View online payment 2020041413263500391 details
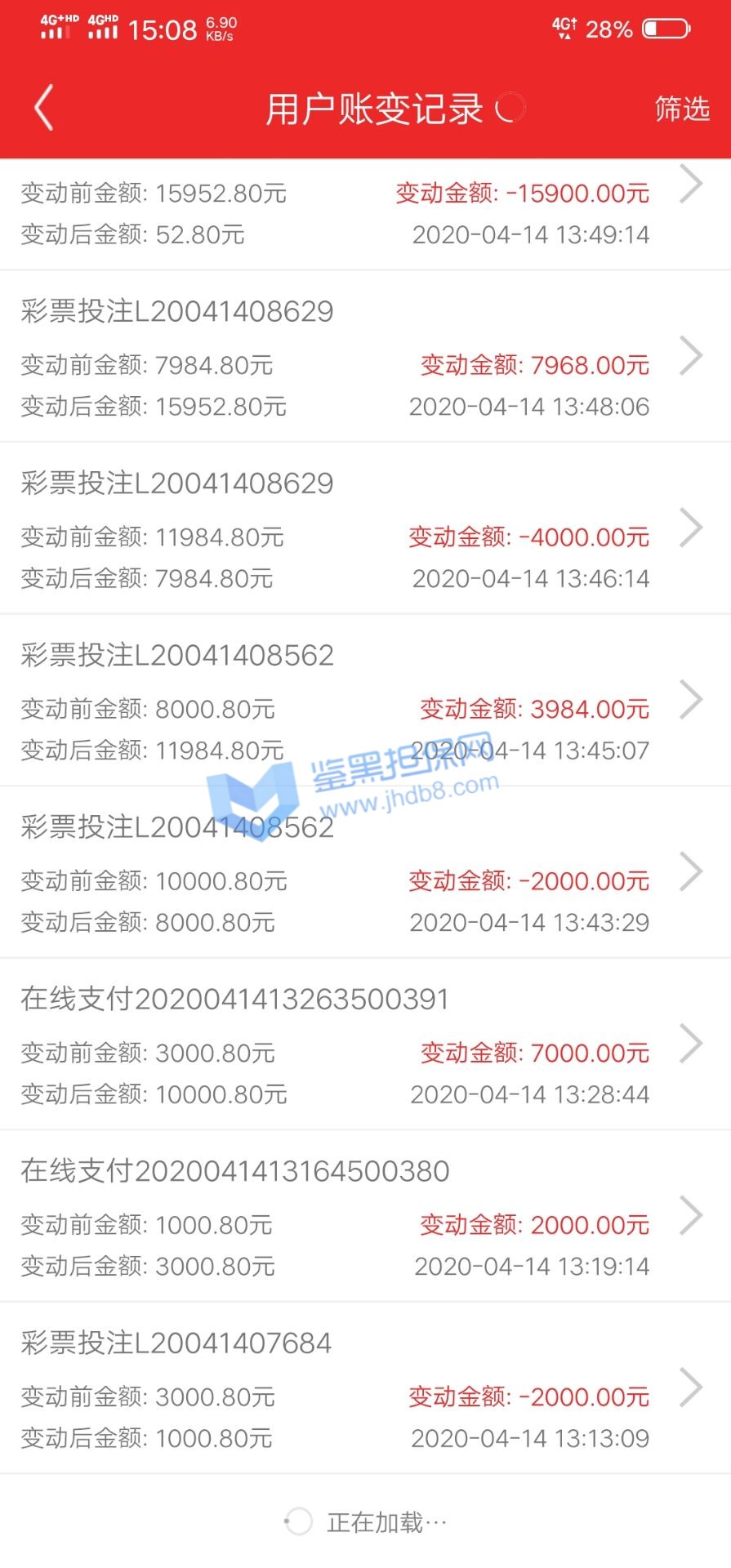731x1568 pixels. 364,1045
